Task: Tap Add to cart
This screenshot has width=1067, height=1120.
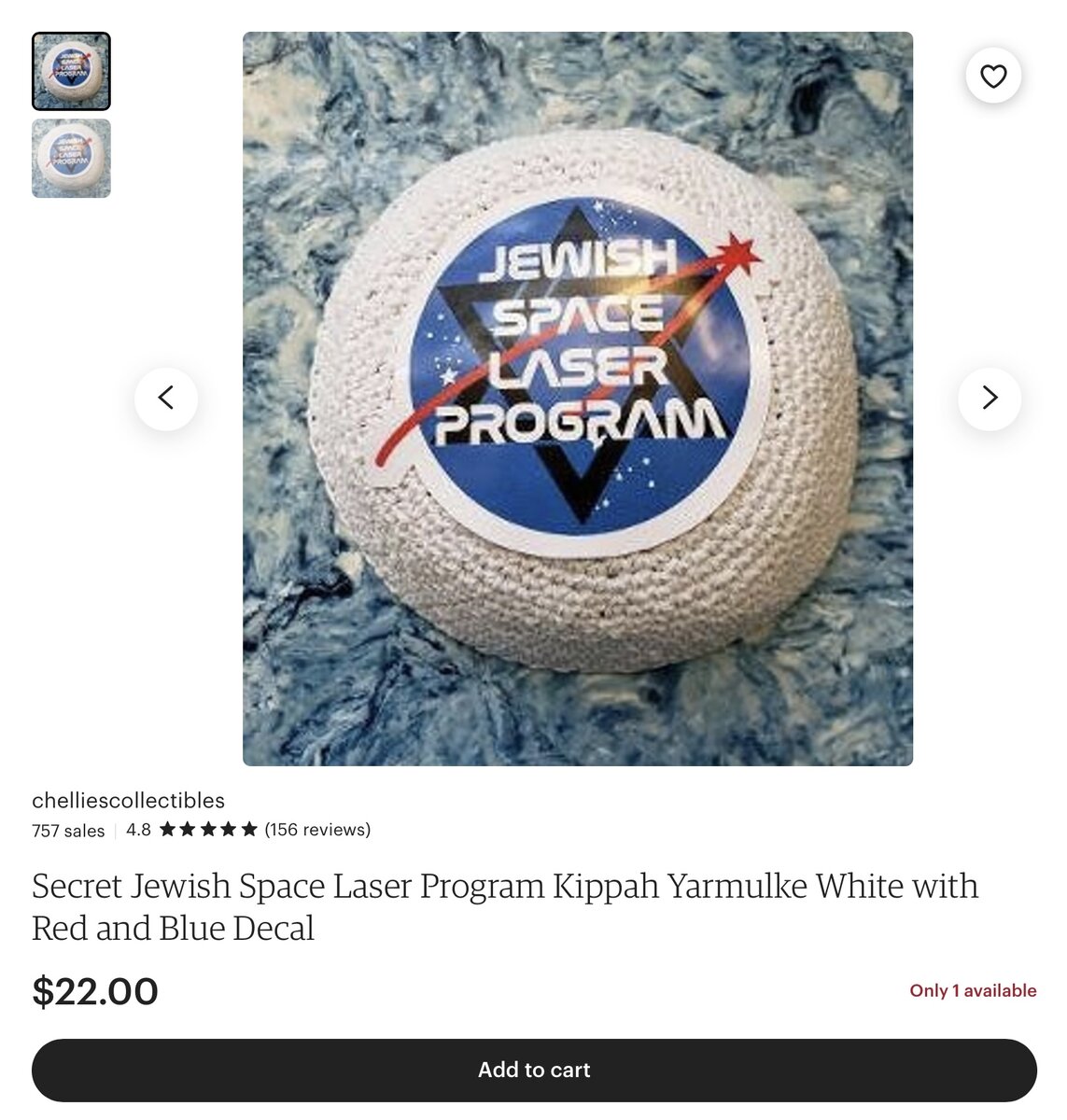Action: (534, 1070)
